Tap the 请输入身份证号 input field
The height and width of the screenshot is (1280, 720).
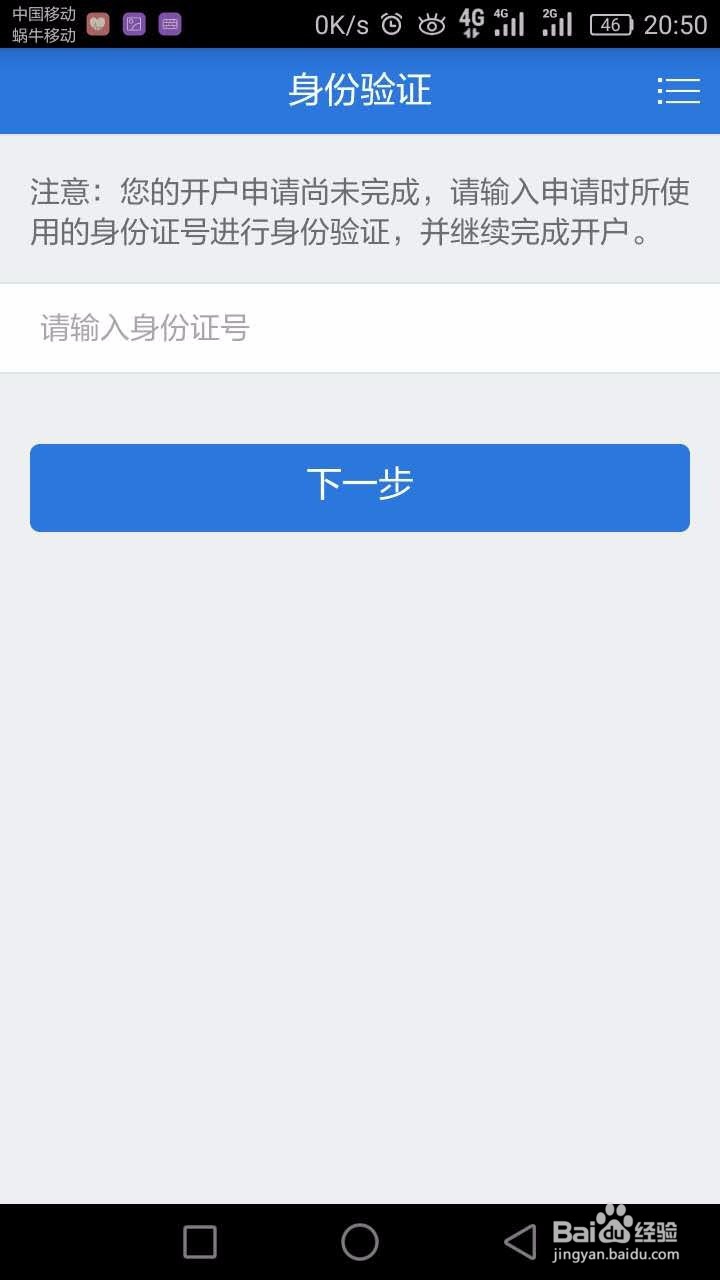tap(360, 328)
